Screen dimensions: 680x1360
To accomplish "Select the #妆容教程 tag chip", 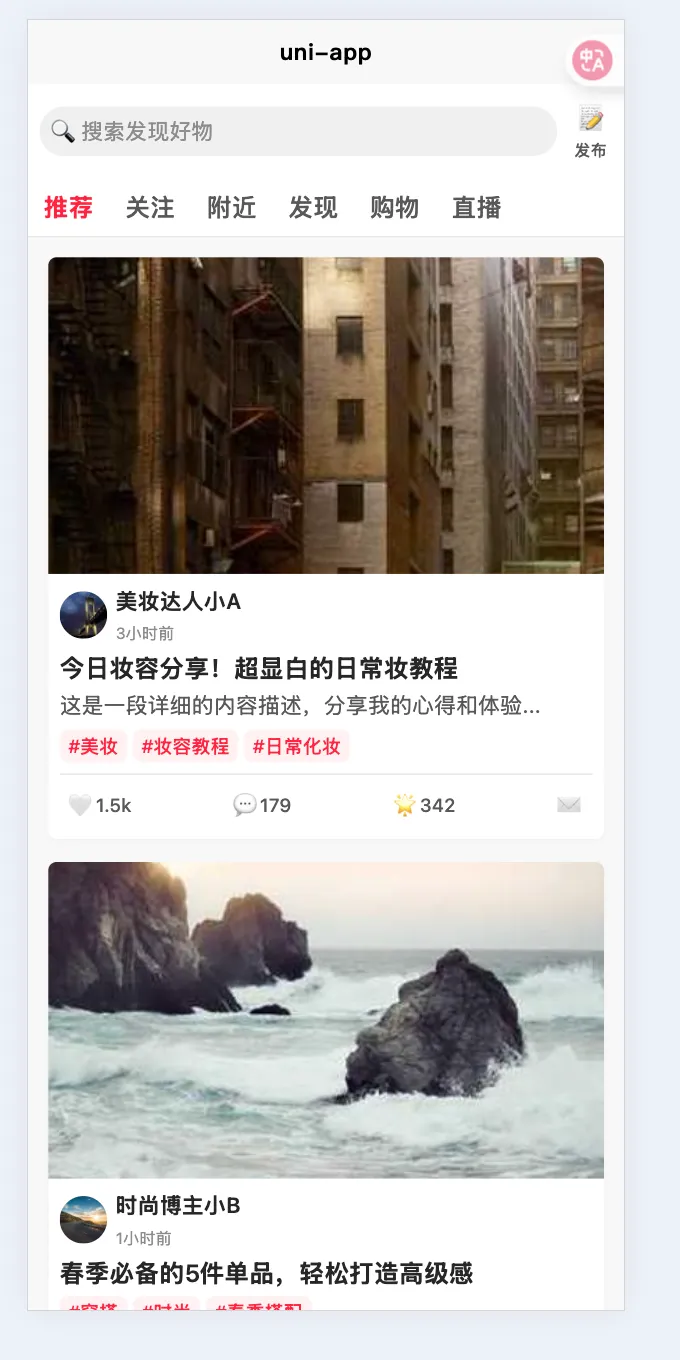I will pos(185,746).
